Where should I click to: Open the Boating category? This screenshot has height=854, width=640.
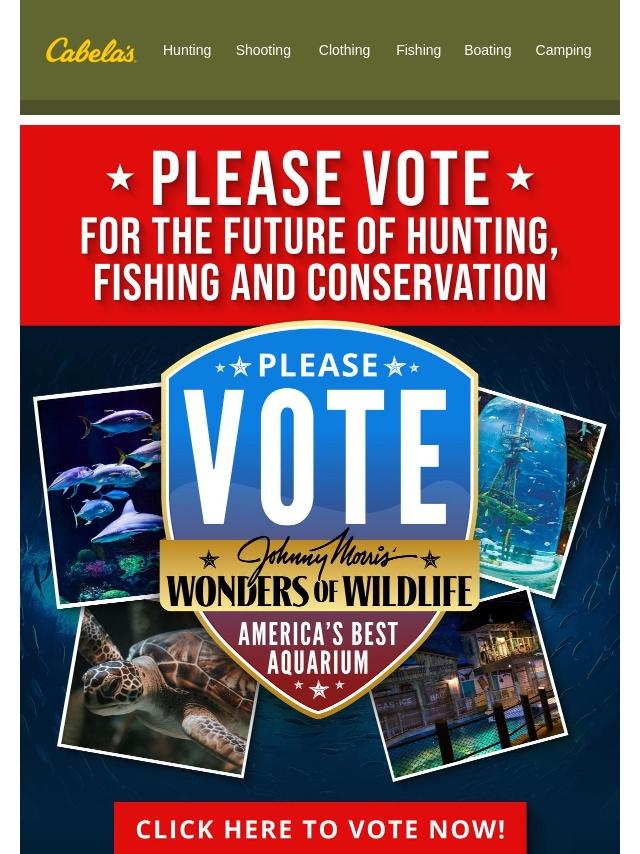487,50
